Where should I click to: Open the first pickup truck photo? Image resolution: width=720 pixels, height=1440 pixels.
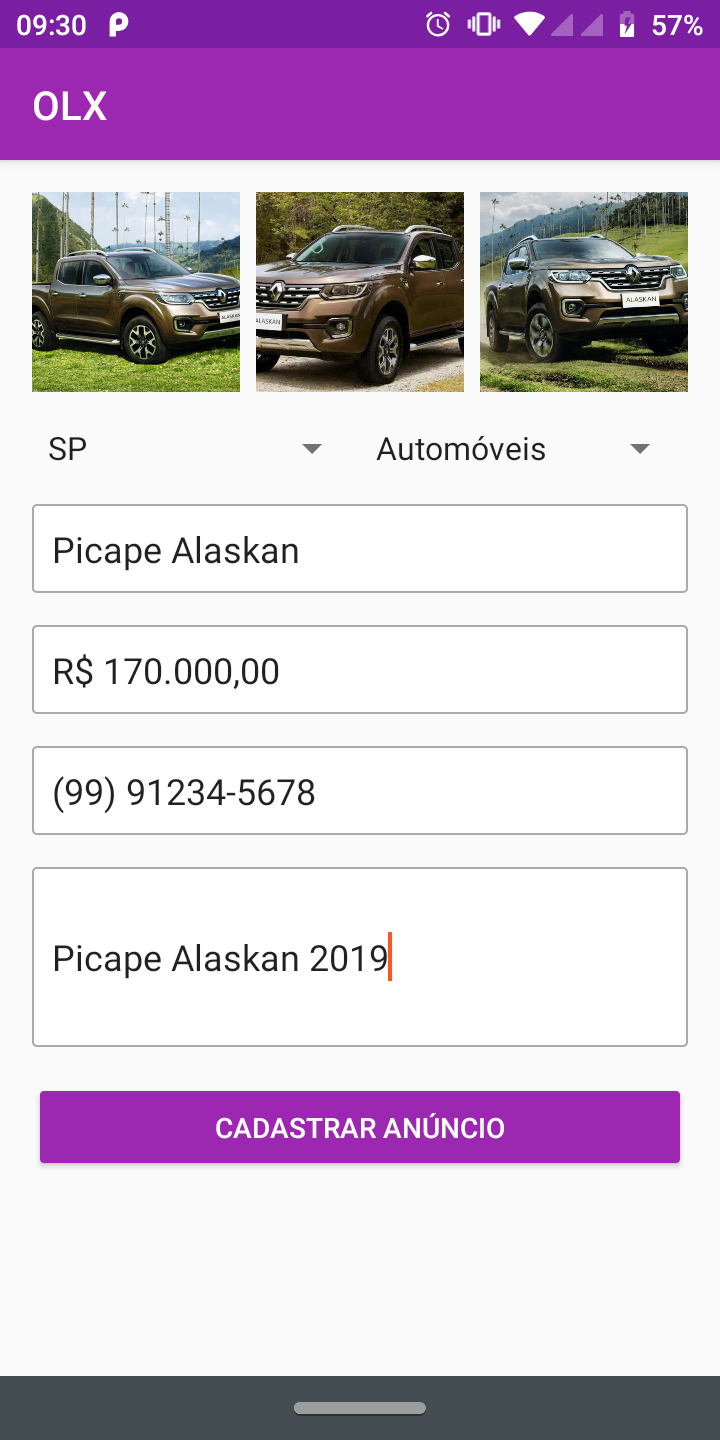[x=135, y=291]
